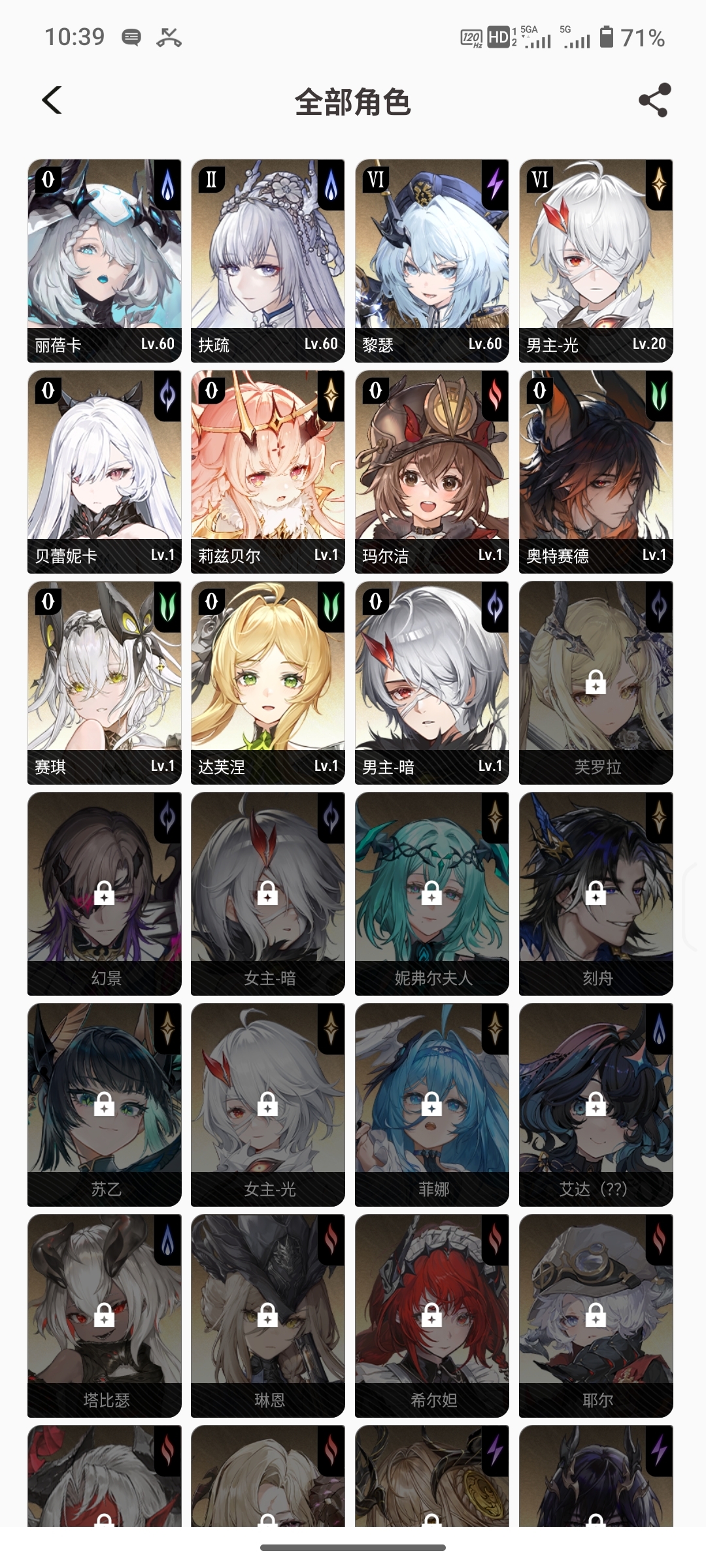Select the 男主-暗 card
The width and height of the screenshot is (706, 1568).
[x=432, y=683]
